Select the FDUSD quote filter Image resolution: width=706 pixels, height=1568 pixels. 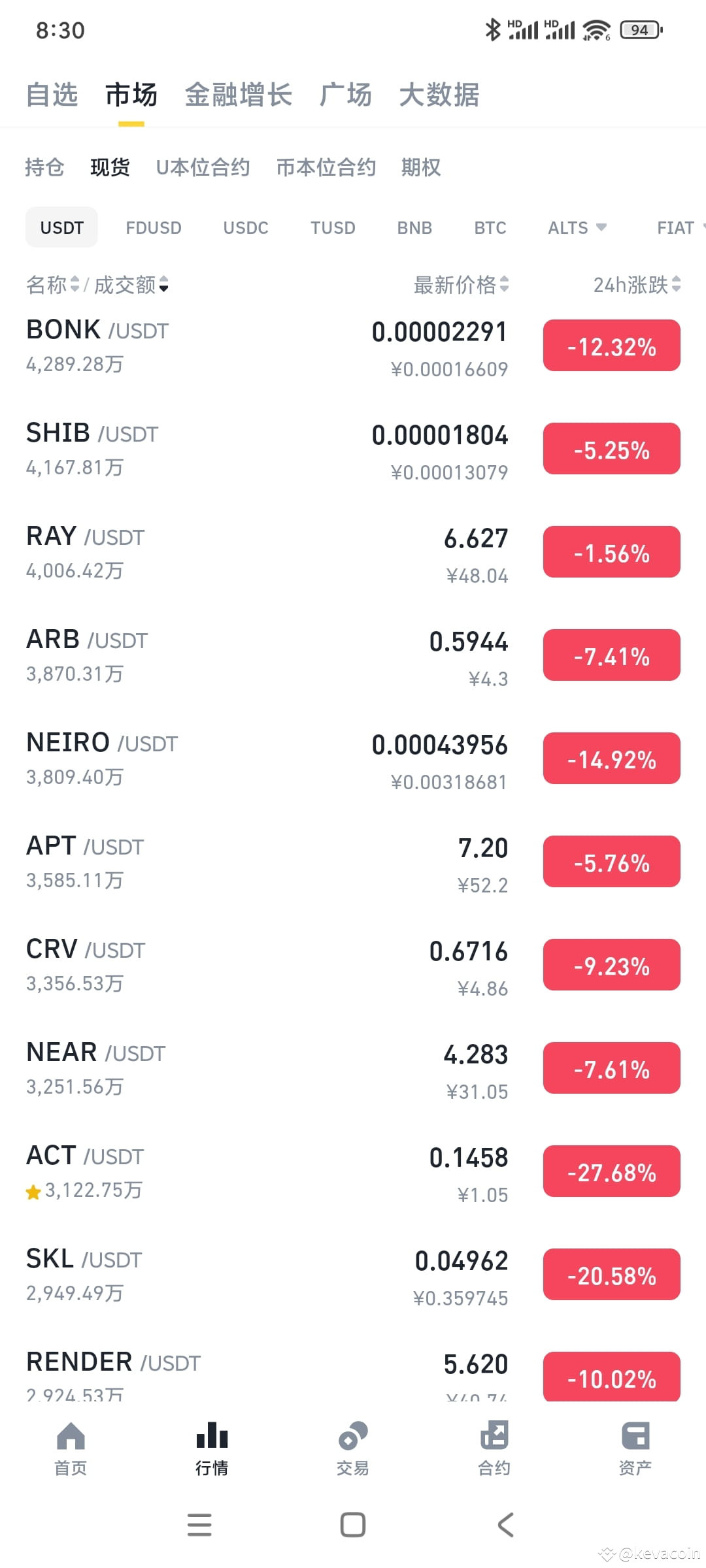click(x=154, y=227)
